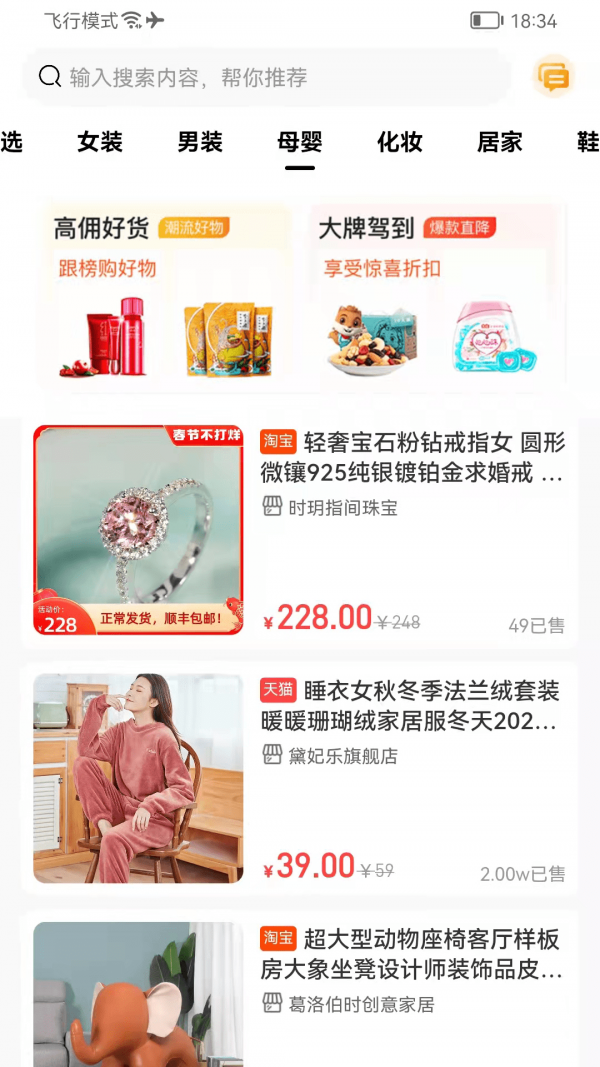
Task: Select the 母婴 category tab
Action: pos(300,142)
